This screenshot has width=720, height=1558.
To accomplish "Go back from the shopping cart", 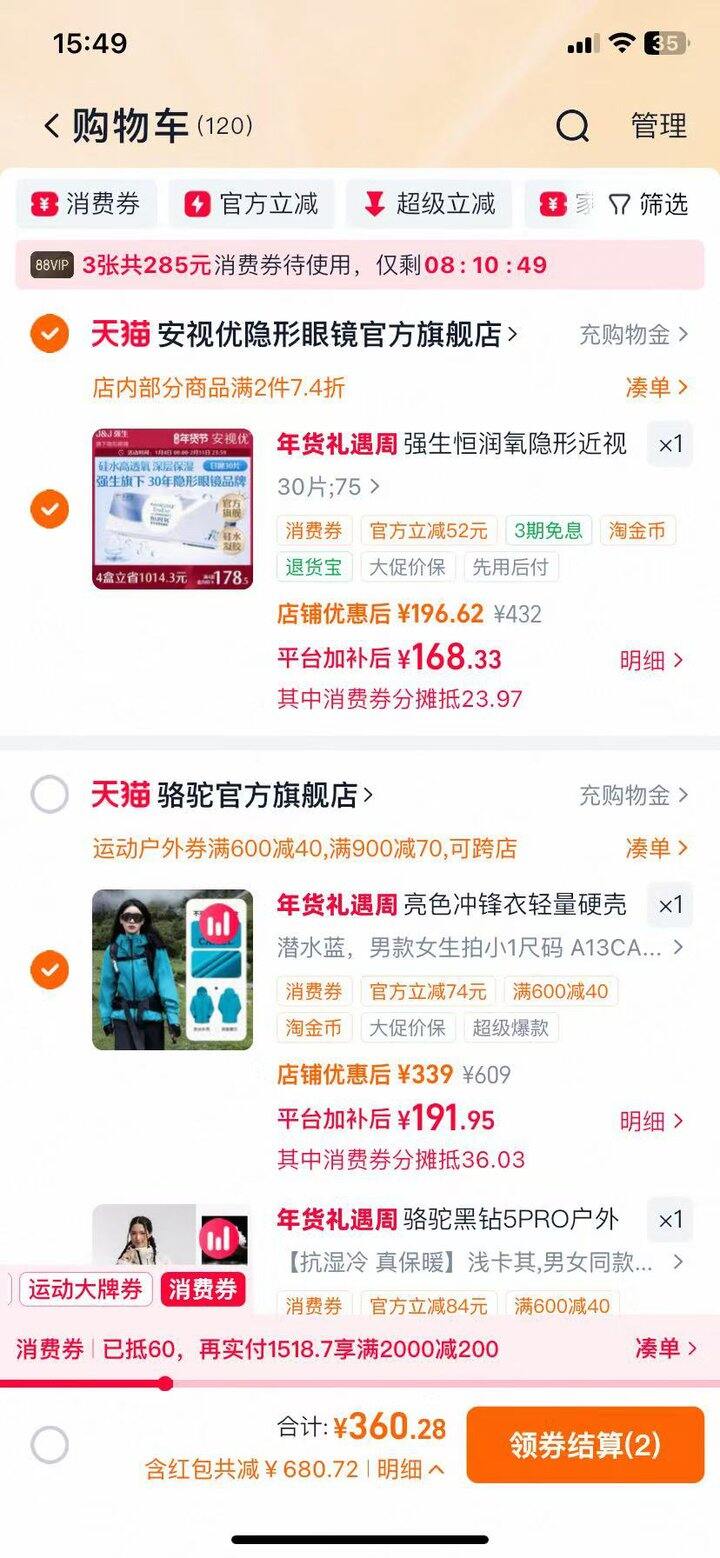I will click(x=52, y=127).
